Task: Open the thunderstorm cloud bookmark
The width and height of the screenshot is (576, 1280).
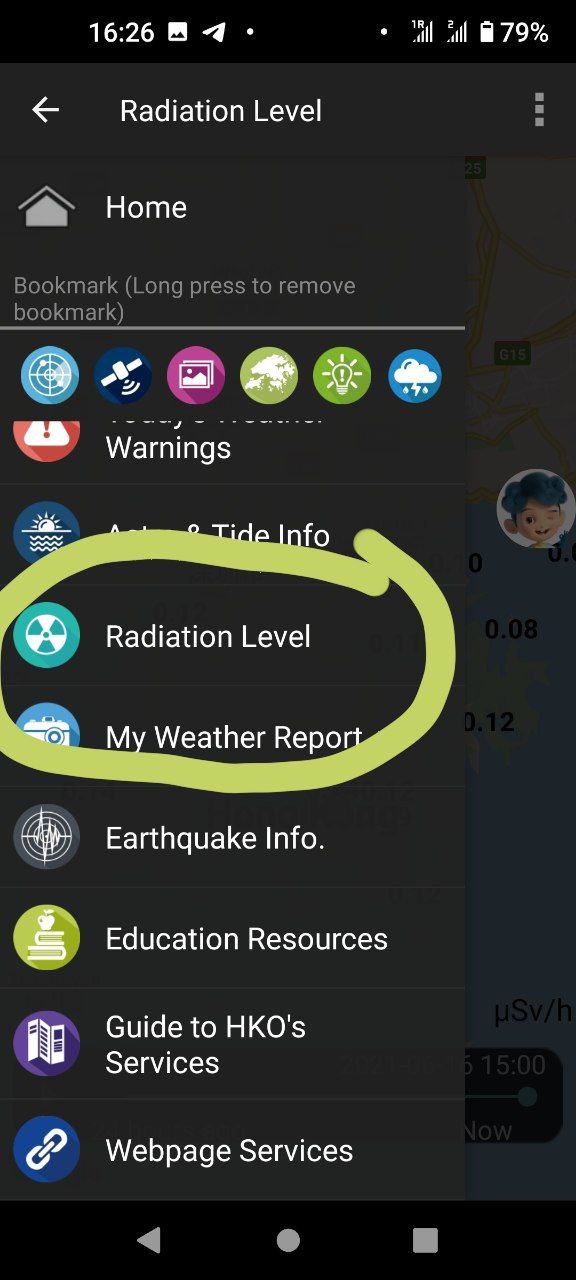Action: [415, 375]
